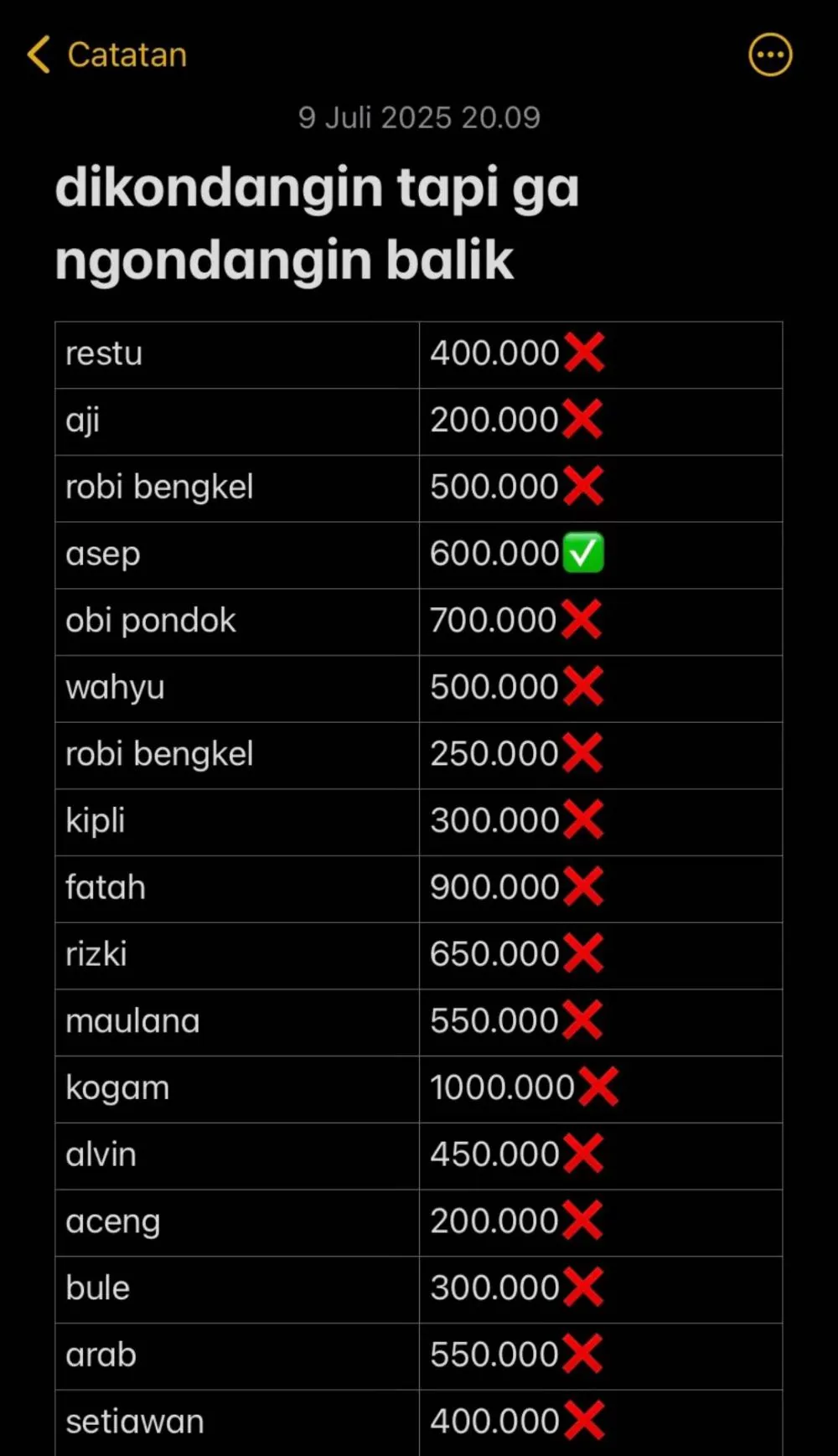The height and width of the screenshot is (1456, 838).
Task: Toggle maulana's red cross status
Action: [584, 1020]
